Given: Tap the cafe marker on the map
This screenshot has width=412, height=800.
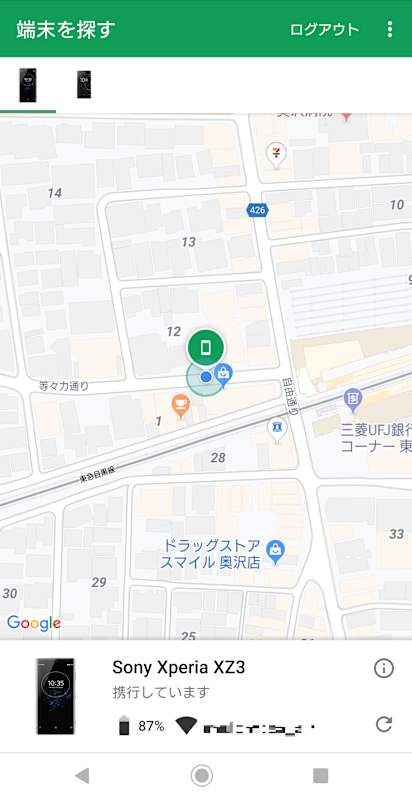Looking at the screenshot, I should point(181,406).
